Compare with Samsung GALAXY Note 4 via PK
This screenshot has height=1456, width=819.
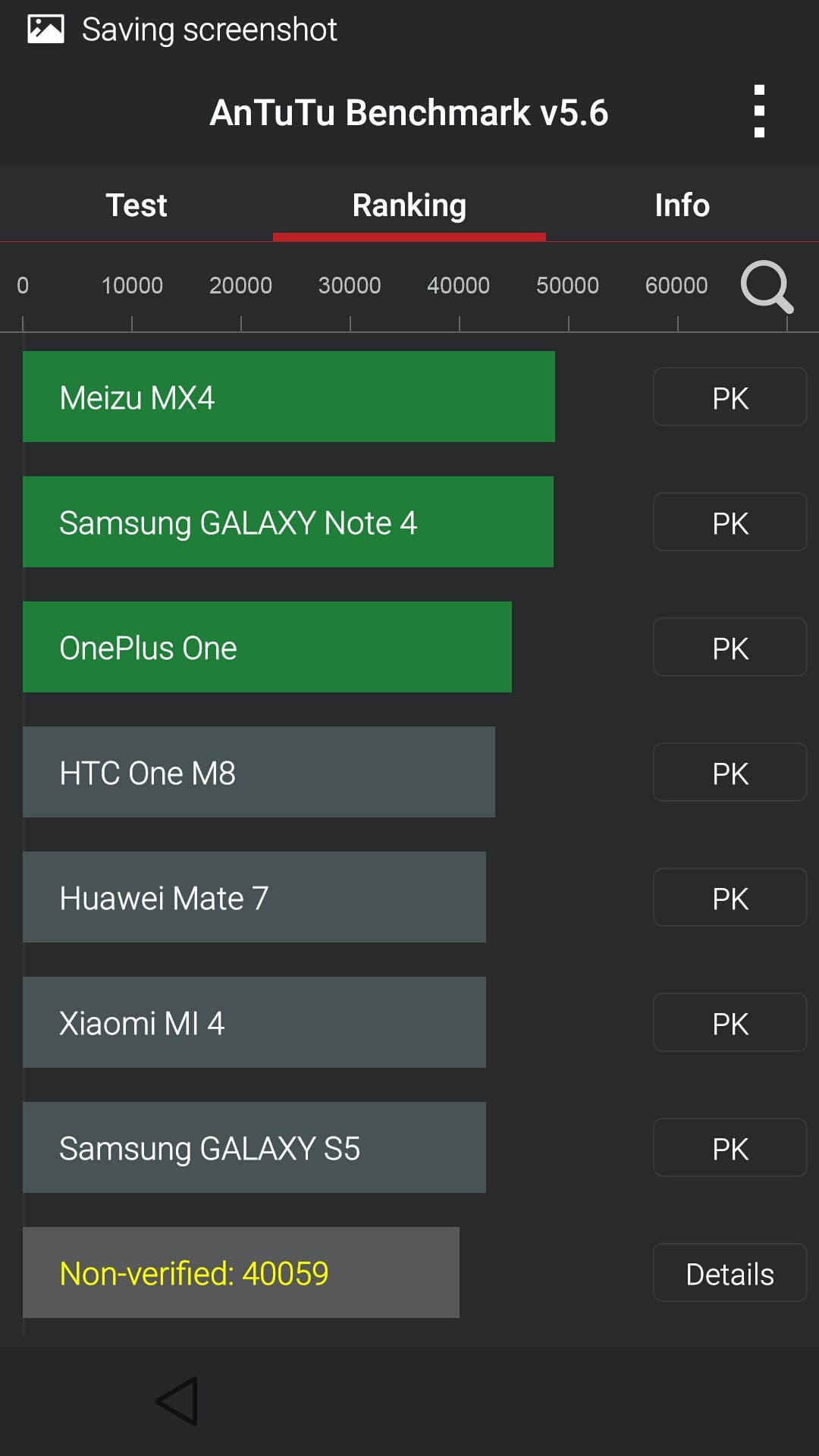(x=730, y=522)
